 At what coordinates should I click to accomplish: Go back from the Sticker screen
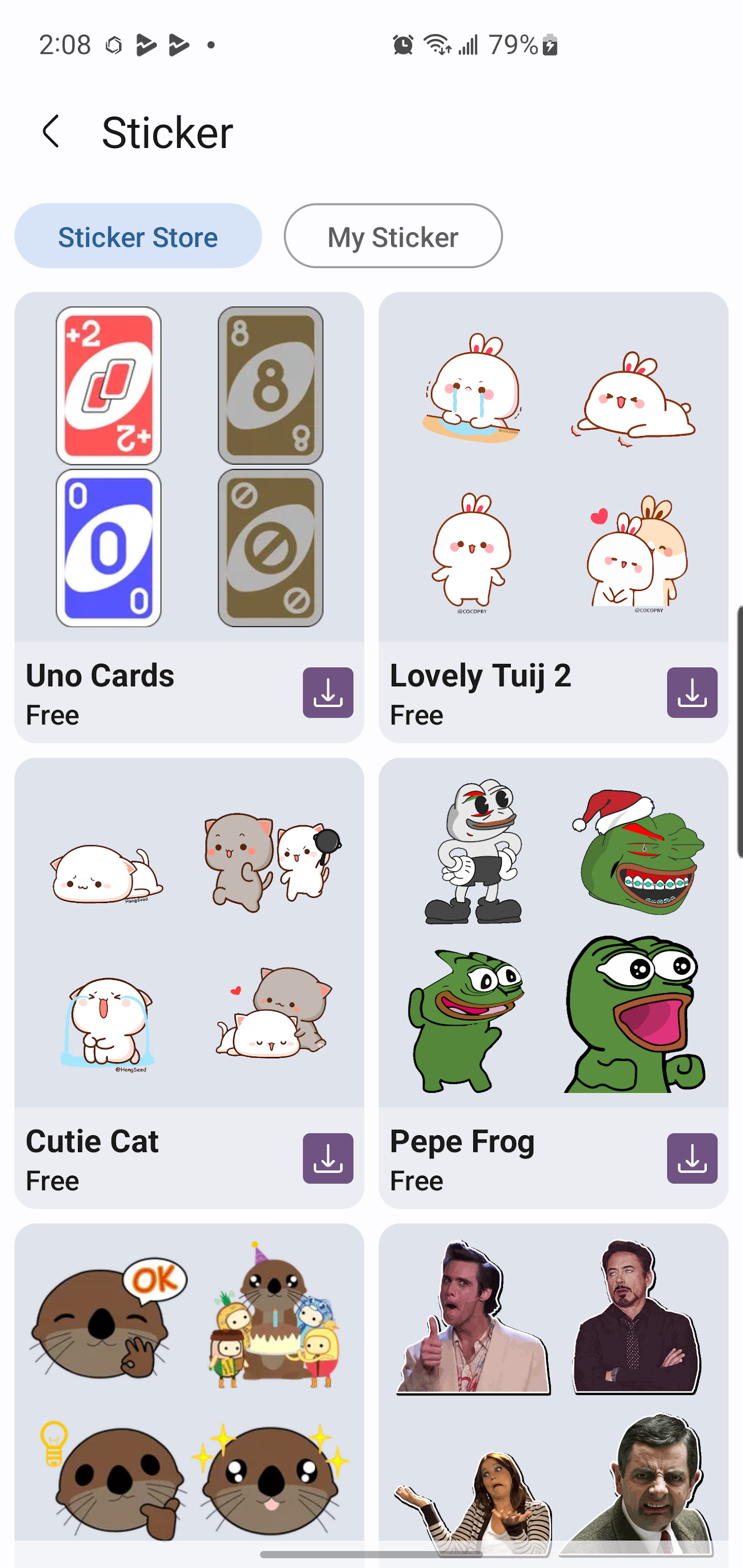point(51,132)
